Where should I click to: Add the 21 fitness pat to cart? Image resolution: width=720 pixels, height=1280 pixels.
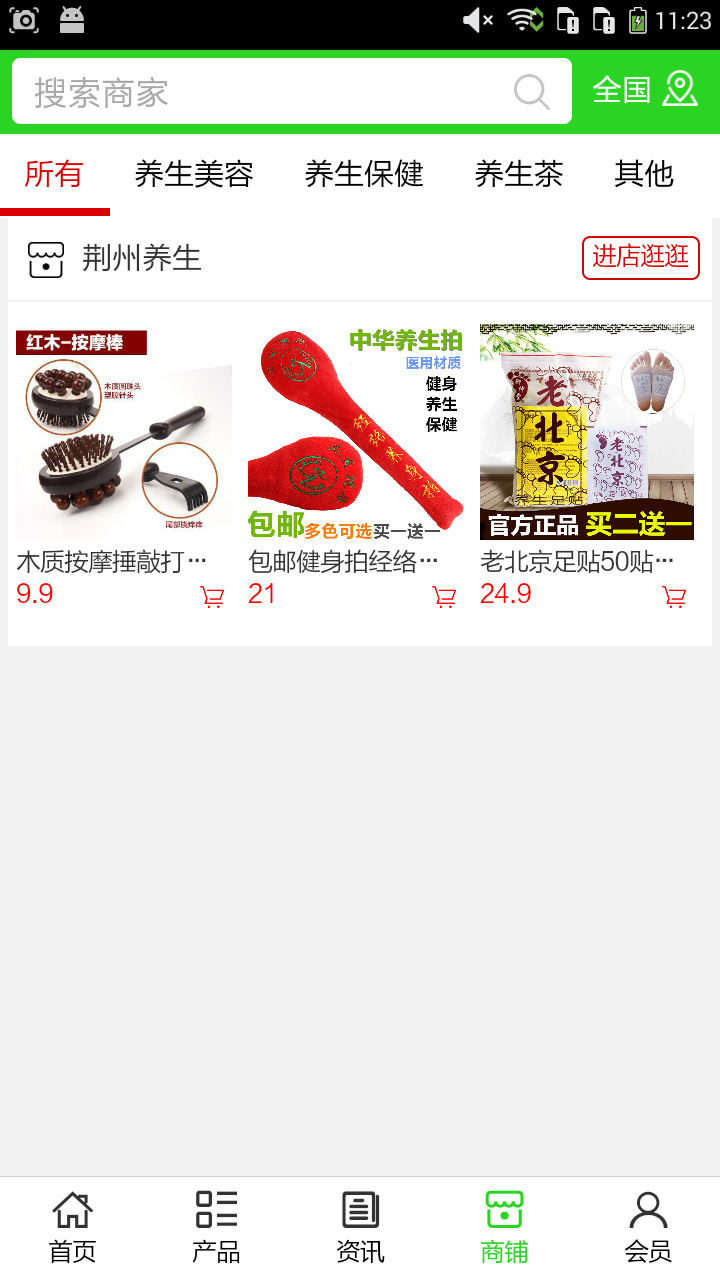tap(444, 597)
